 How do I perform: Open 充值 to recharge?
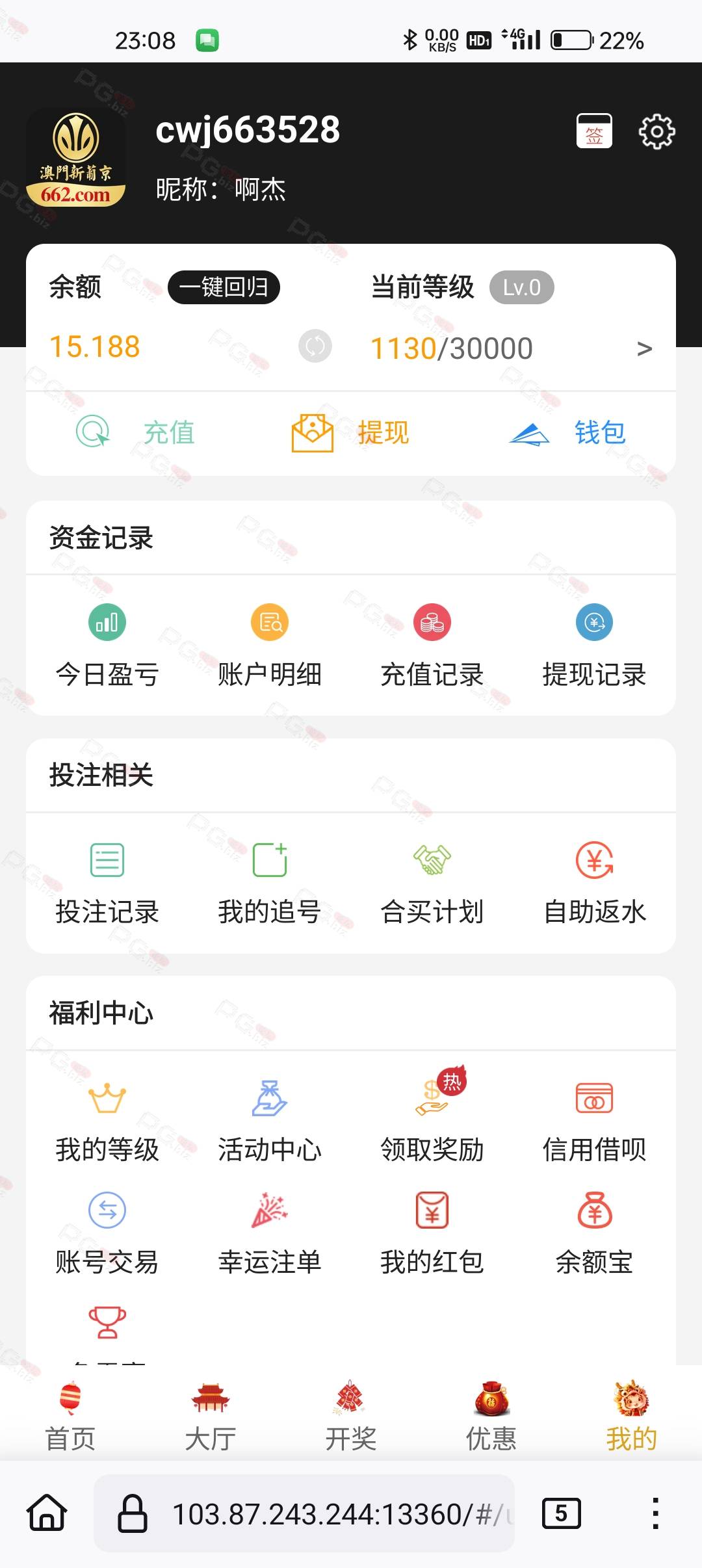135,432
